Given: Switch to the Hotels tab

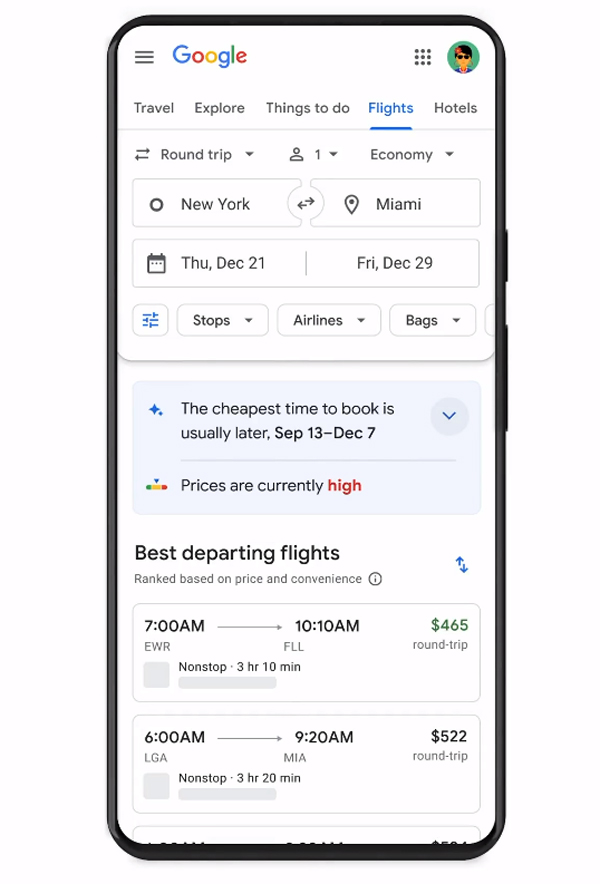Looking at the screenshot, I should tap(455, 108).
